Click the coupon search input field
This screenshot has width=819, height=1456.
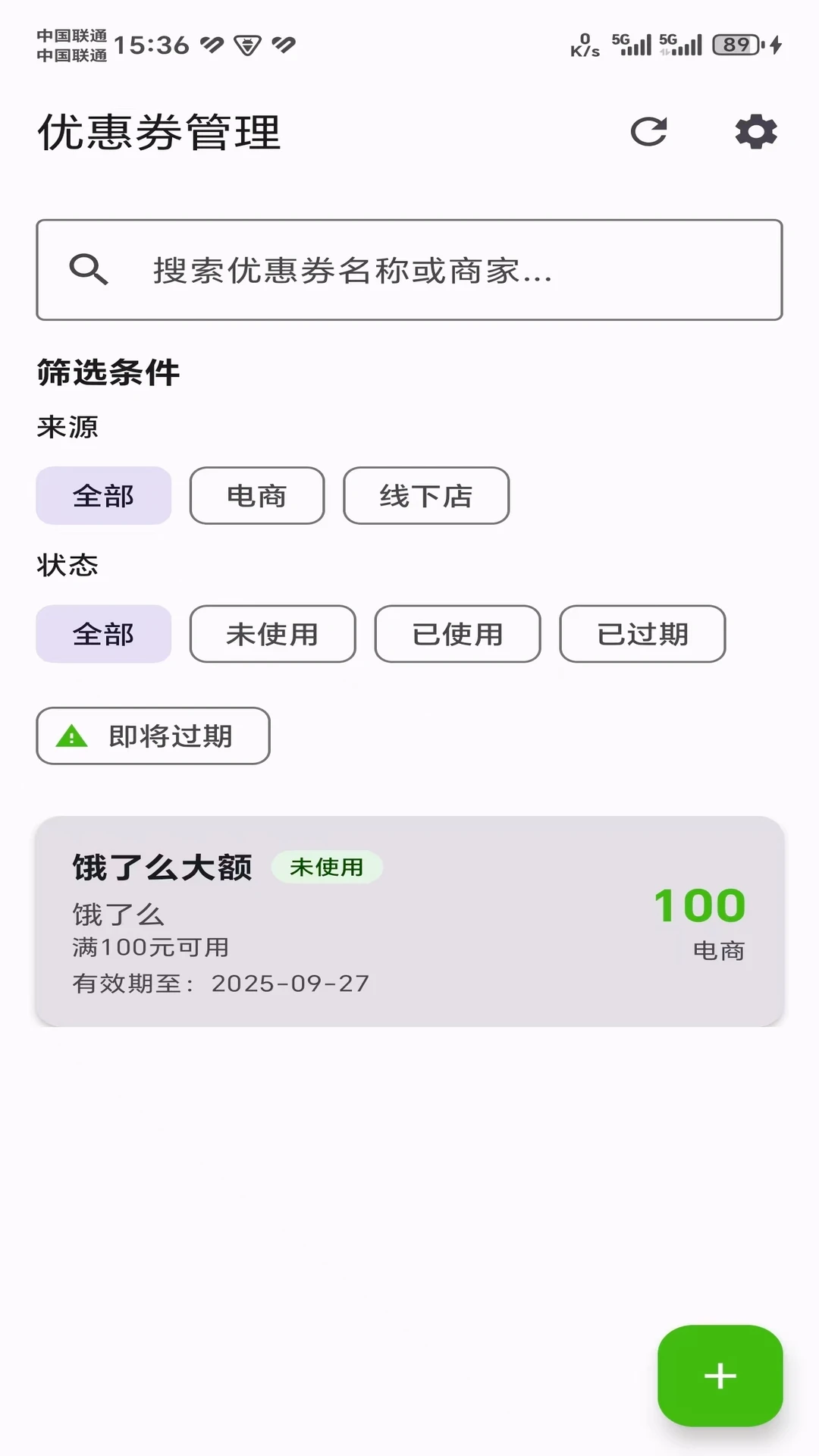pos(409,271)
